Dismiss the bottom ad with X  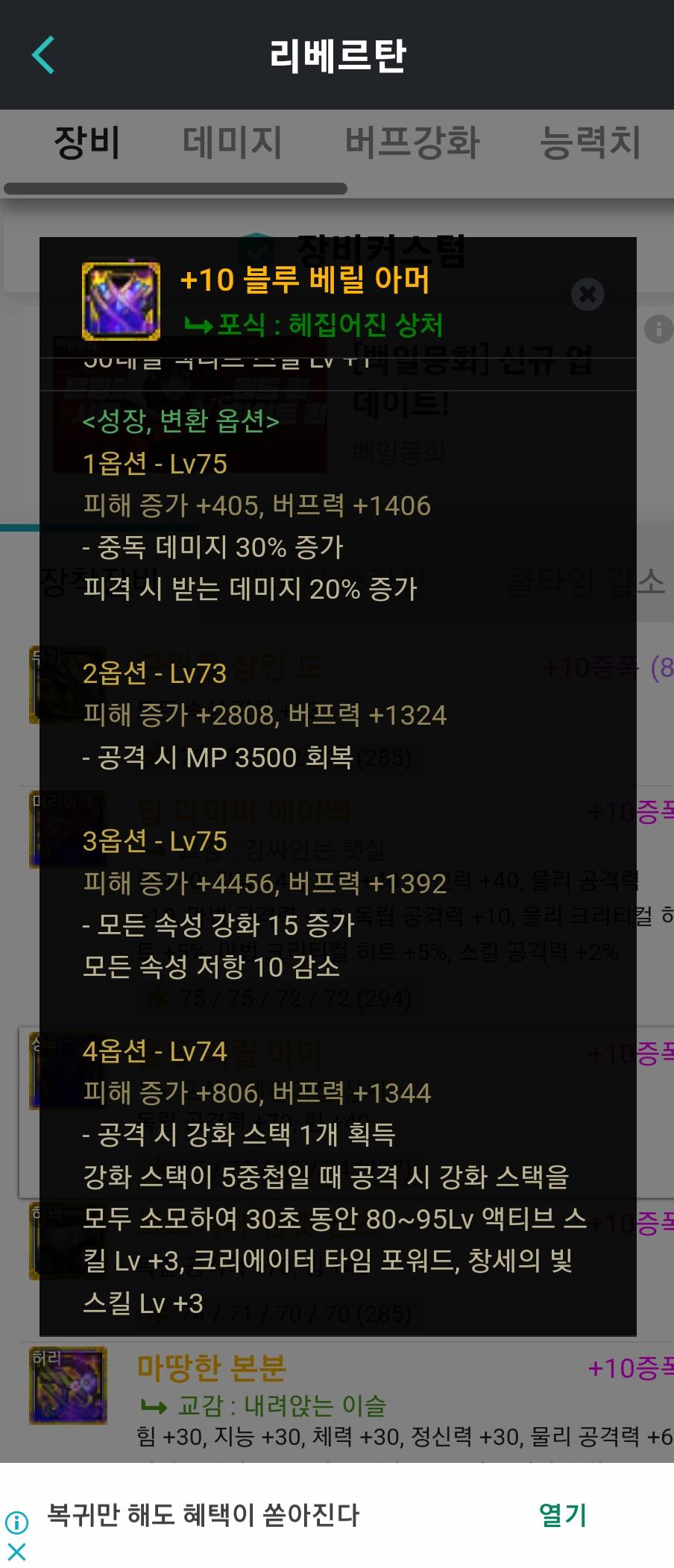(x=16, y=1552)
